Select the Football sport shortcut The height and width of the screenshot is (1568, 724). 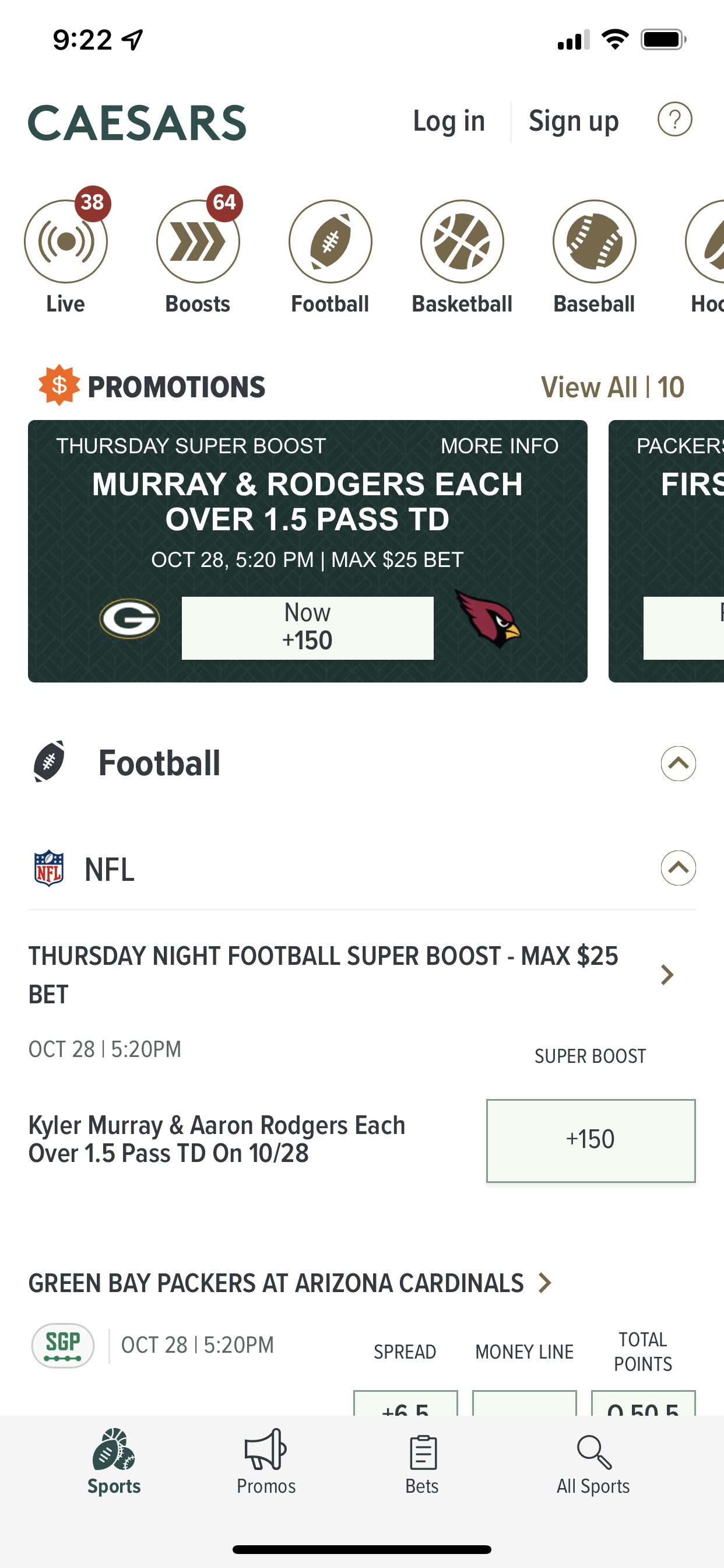coord(331,257)
